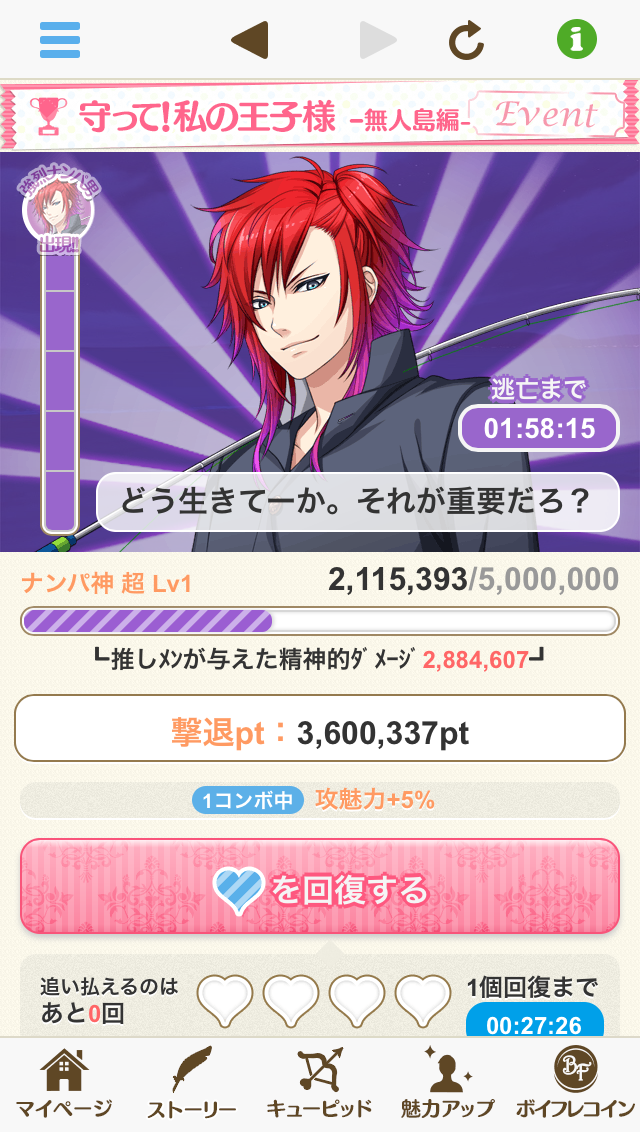This screenshot has height=1136, width=640.
Task: Go to マイページ
Action: (63, 1086)
